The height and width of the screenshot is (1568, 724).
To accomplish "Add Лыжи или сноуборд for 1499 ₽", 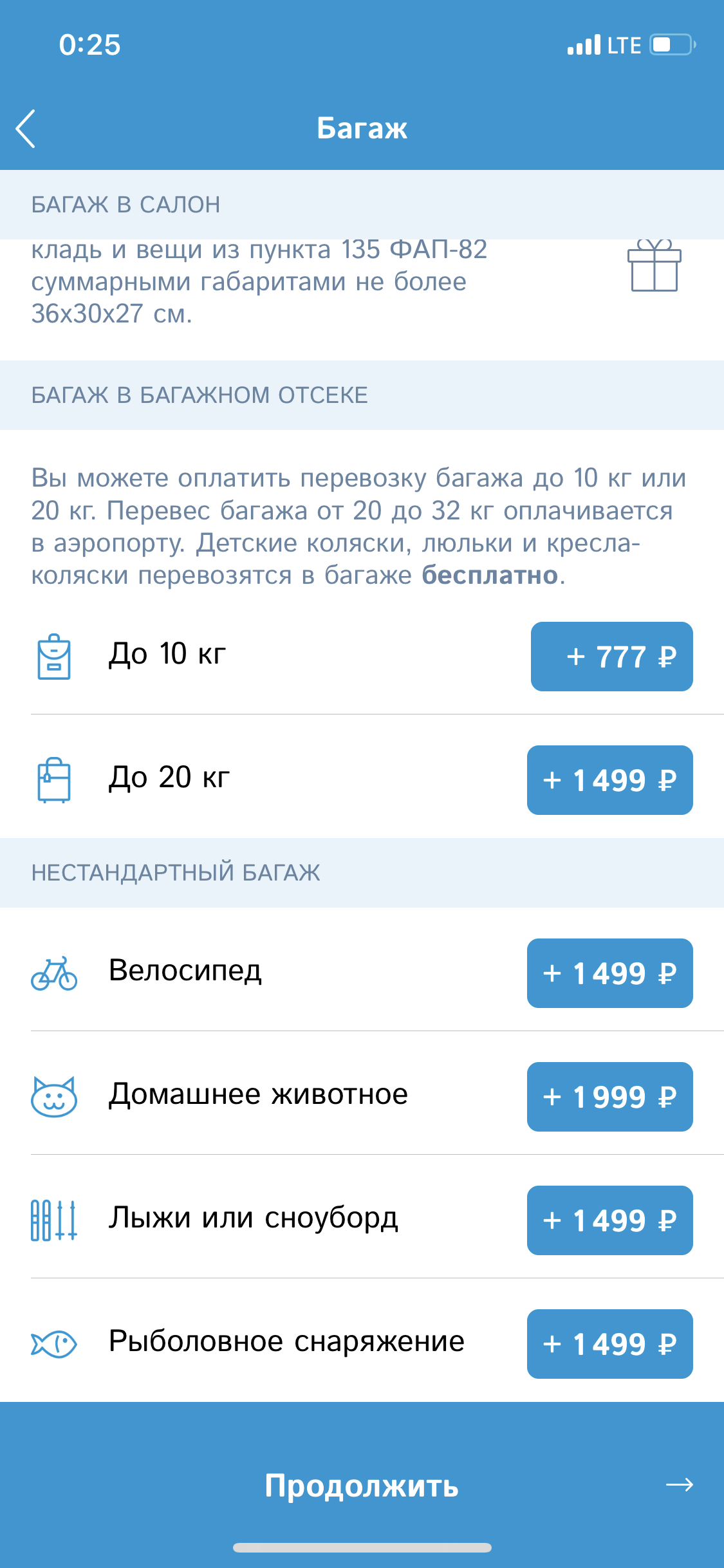I will click(x=609, y=1220).
